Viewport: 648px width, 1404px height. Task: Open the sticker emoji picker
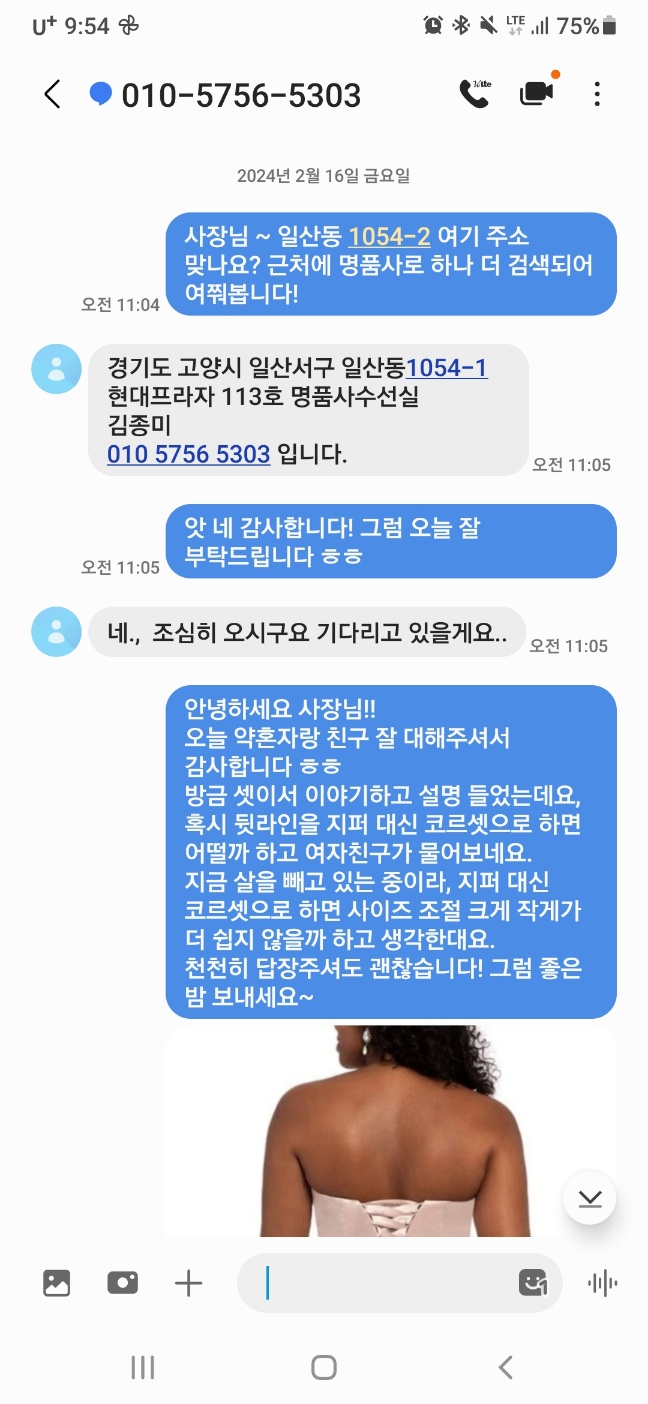point(533,1283)
